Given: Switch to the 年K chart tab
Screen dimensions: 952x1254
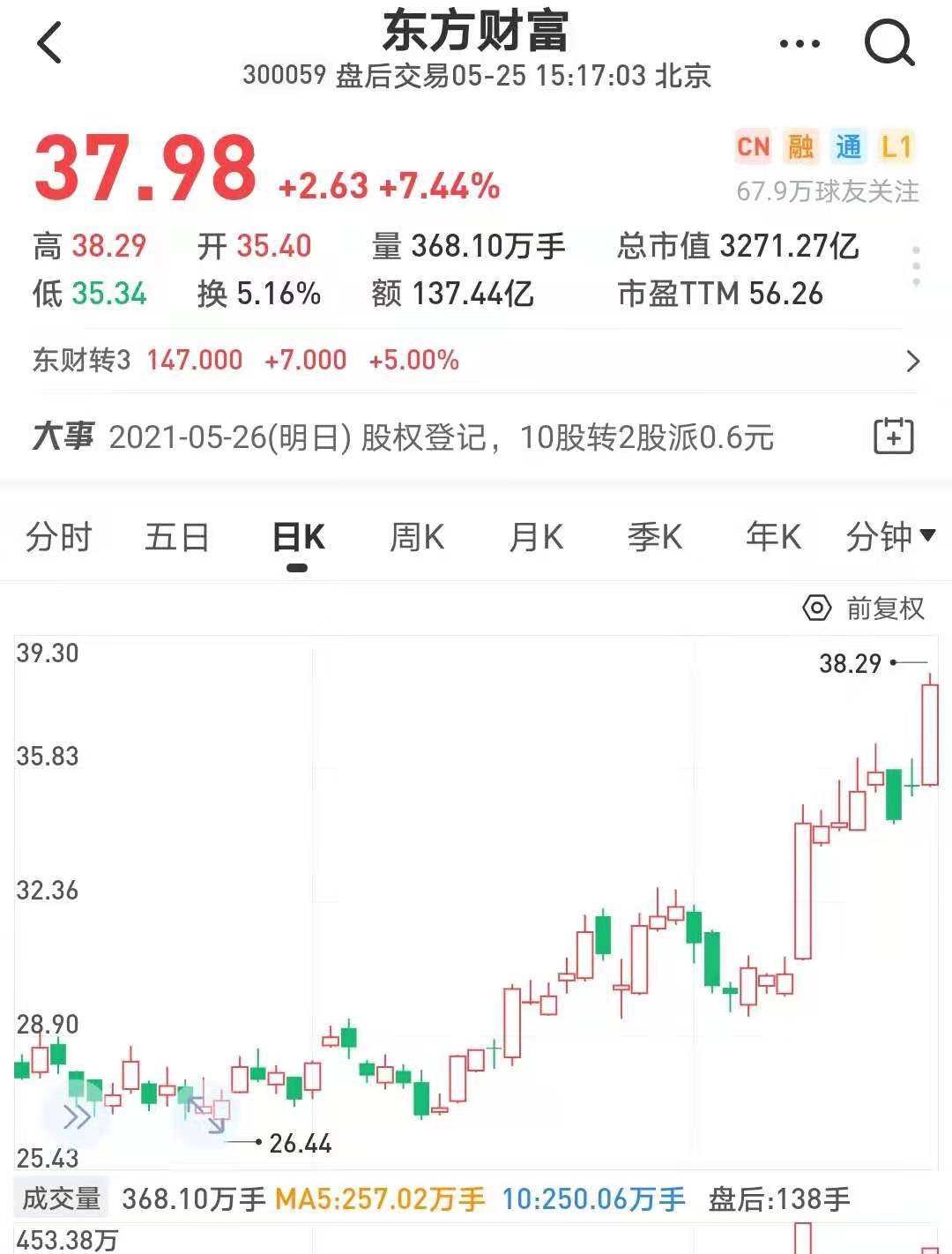Looking at the screenshot, I should (773, 536).
